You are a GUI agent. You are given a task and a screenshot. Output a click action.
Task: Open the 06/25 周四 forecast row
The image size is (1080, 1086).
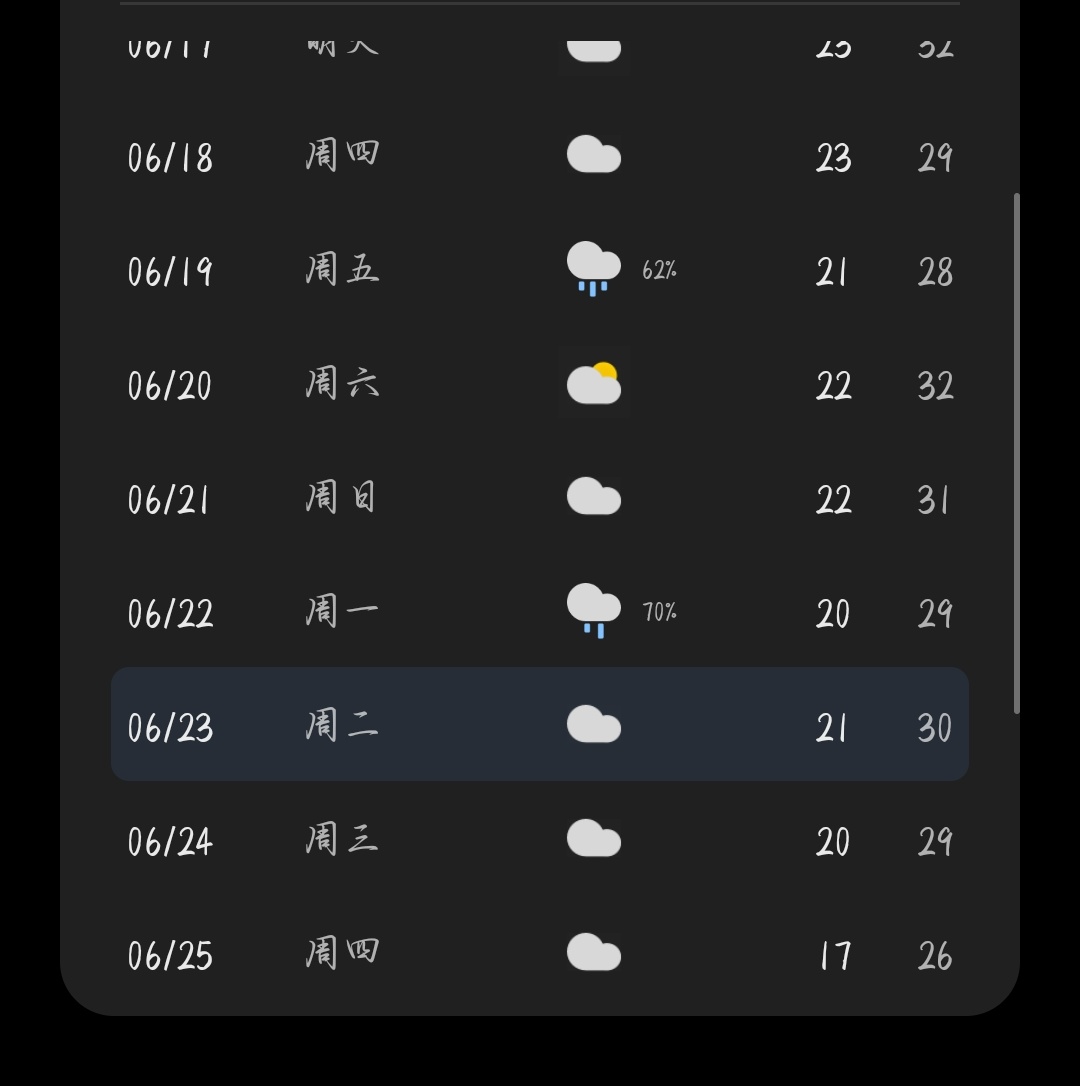540,954
